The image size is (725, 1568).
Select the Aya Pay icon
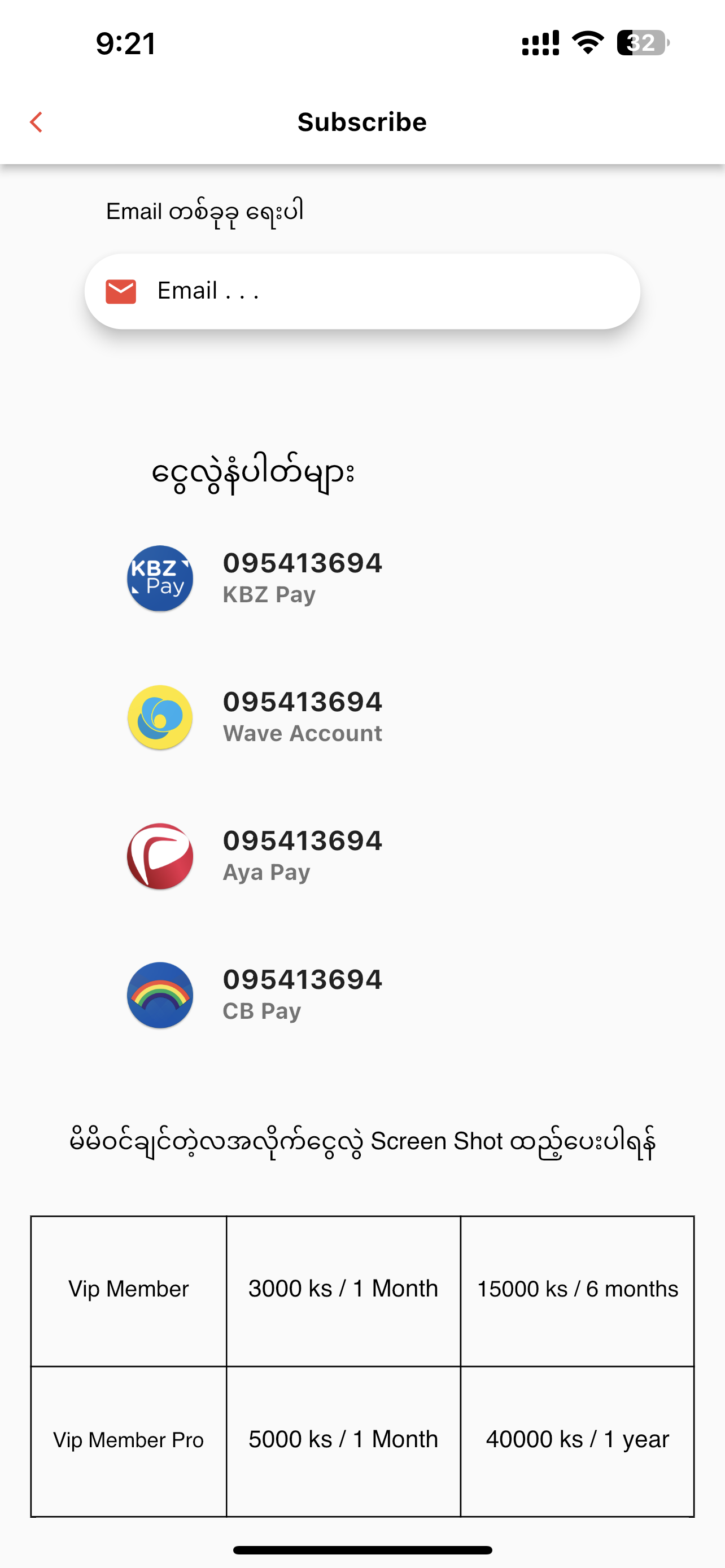pyautogui.click(x=159, y=855)
